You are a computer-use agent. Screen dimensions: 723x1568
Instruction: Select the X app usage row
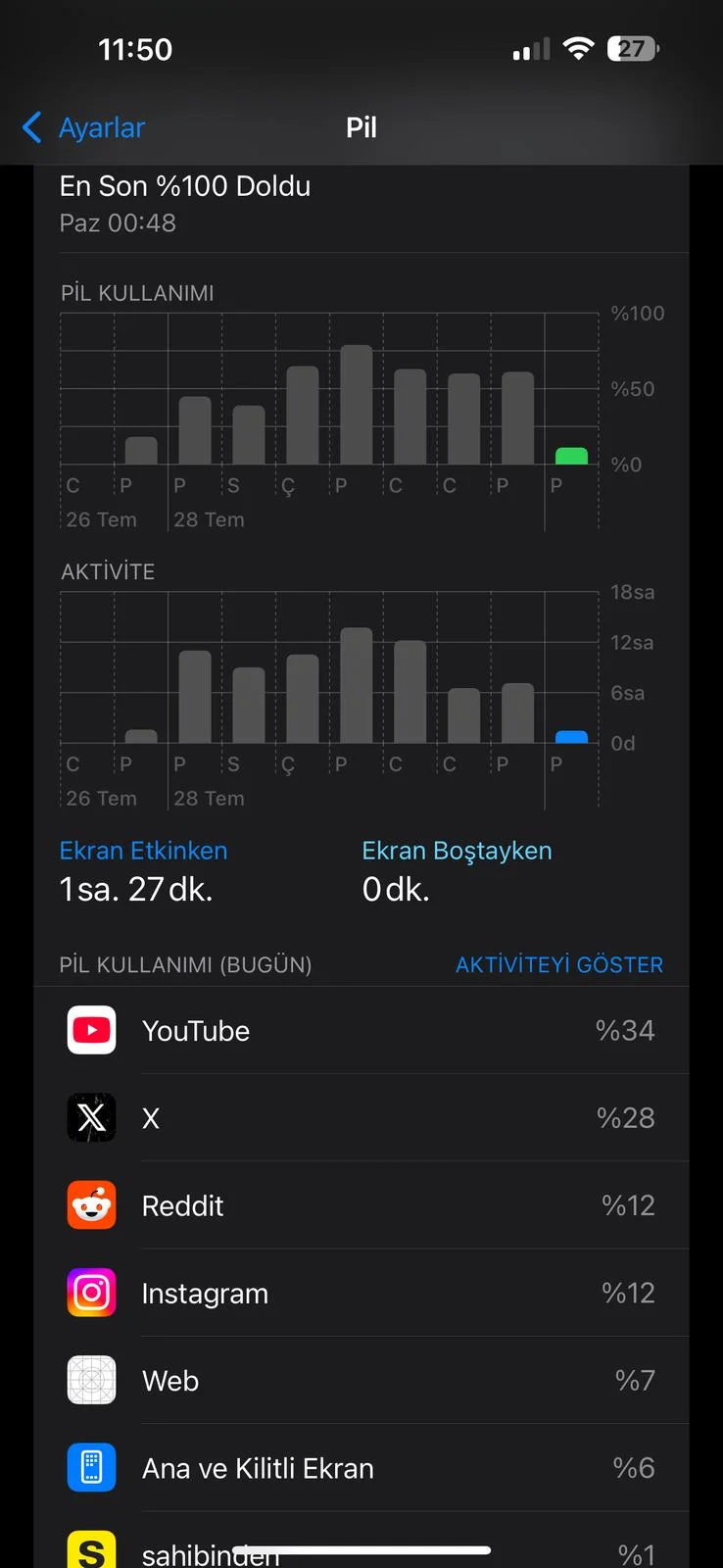(361, 1118)
